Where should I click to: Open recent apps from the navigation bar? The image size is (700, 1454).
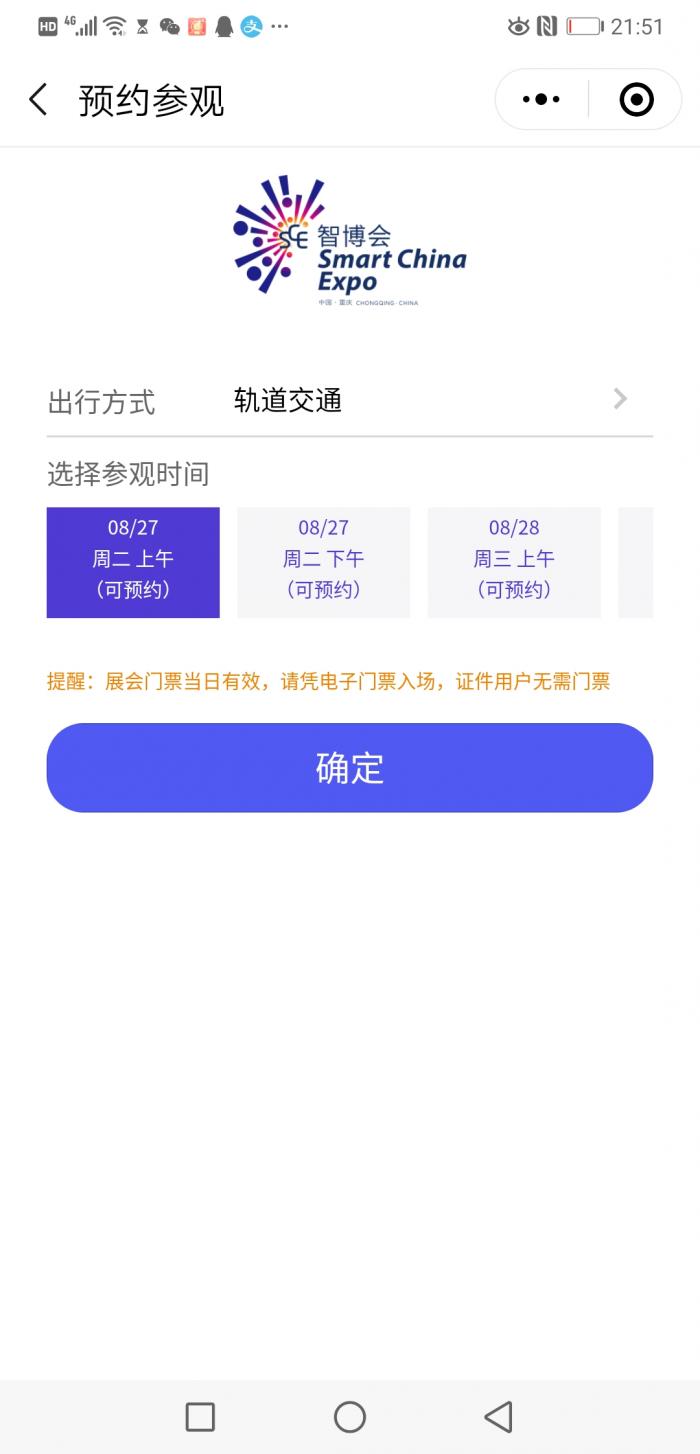tap(200, 1416)
